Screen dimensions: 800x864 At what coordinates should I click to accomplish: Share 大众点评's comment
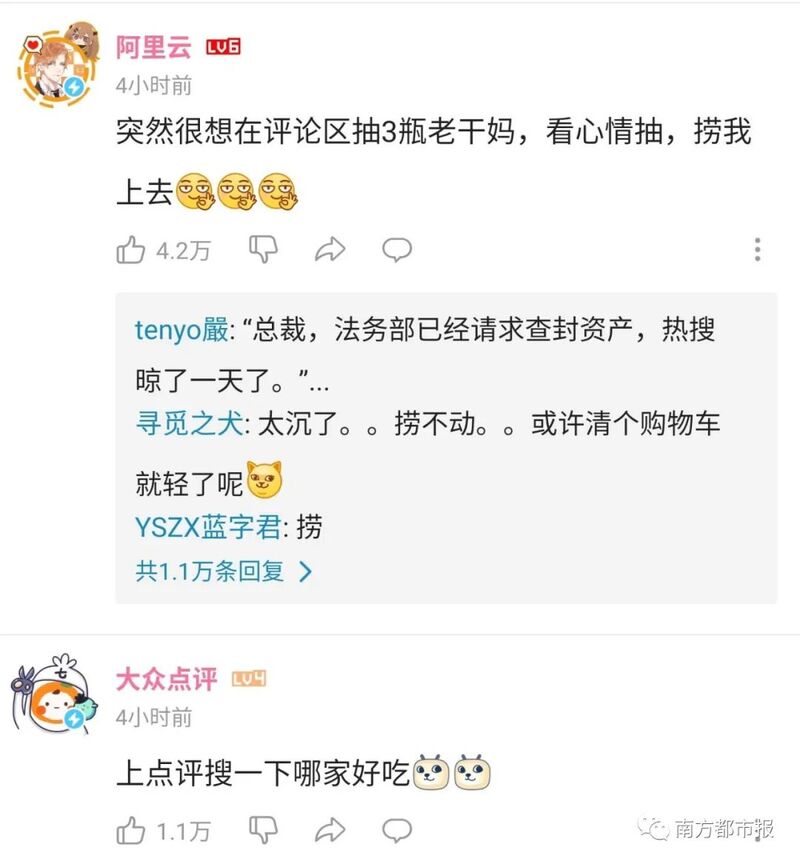pyautogui.click(x=330, y=829)
